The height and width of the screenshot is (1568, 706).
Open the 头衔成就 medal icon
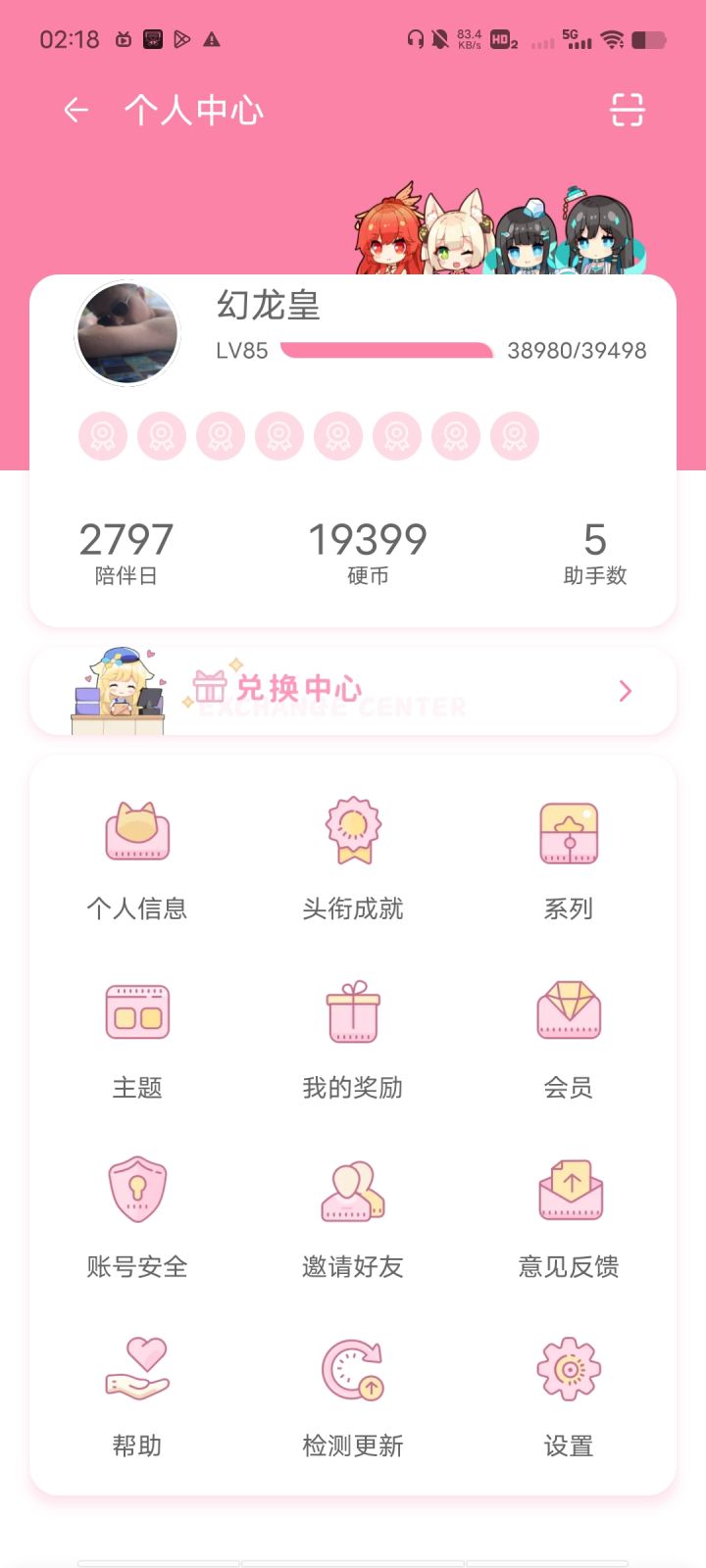click(353, 832)
